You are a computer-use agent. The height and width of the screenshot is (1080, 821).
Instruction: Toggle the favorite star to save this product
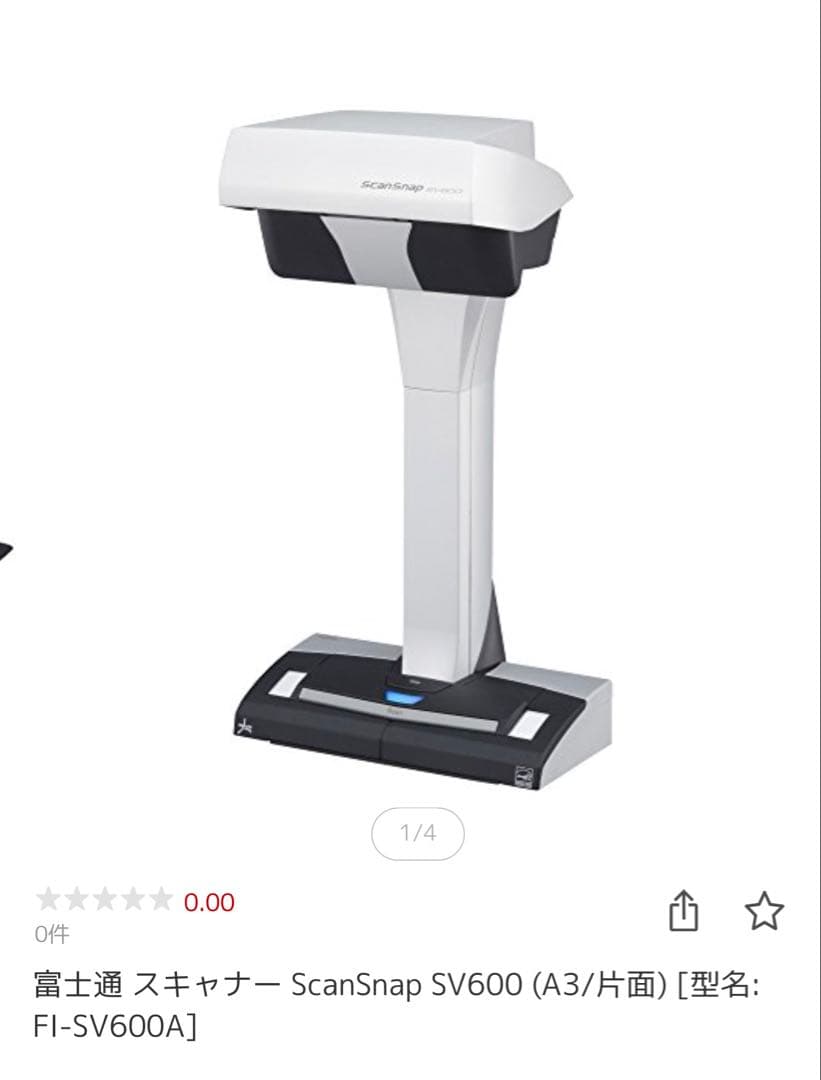[765, 910]
